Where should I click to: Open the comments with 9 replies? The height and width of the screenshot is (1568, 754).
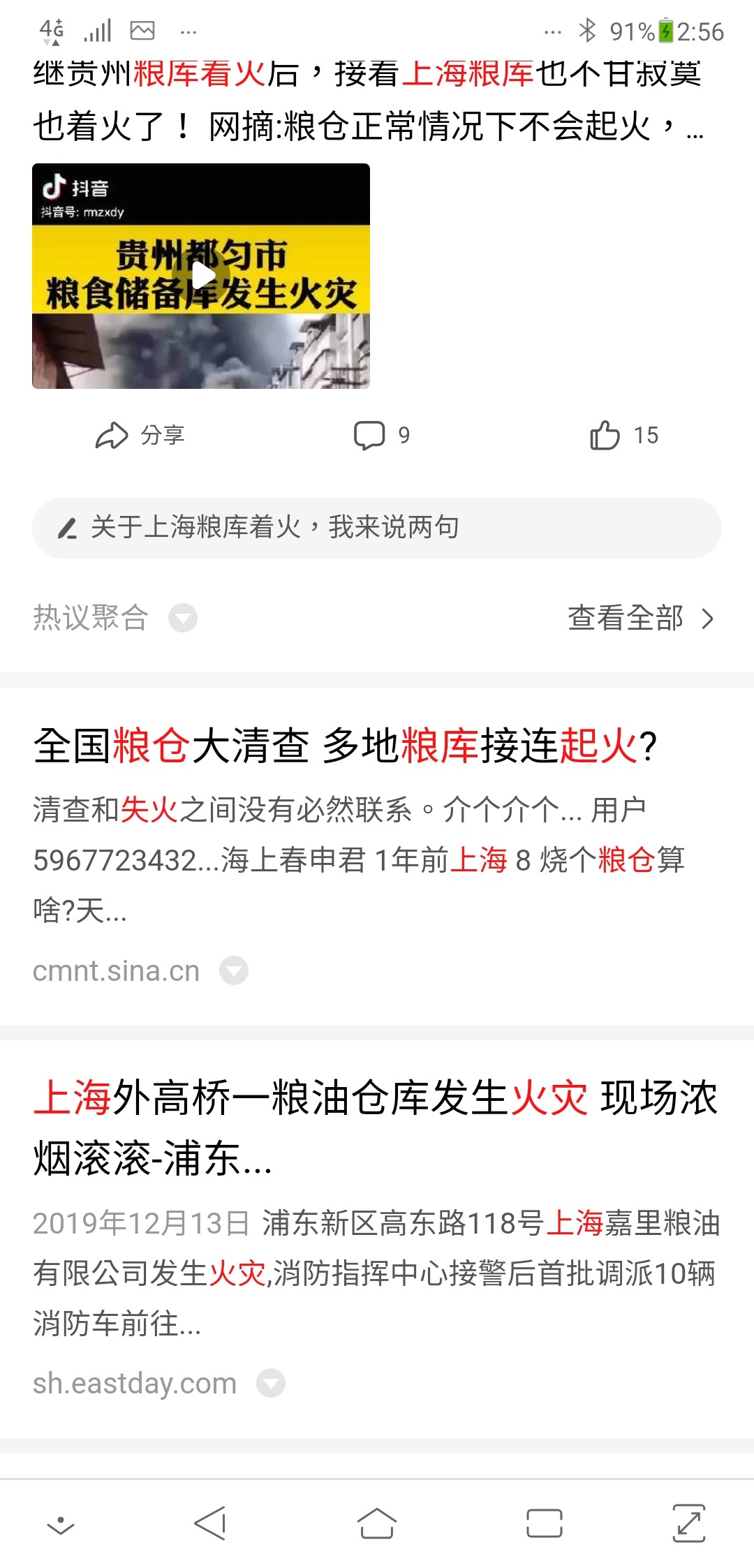[x=382, y=436]
